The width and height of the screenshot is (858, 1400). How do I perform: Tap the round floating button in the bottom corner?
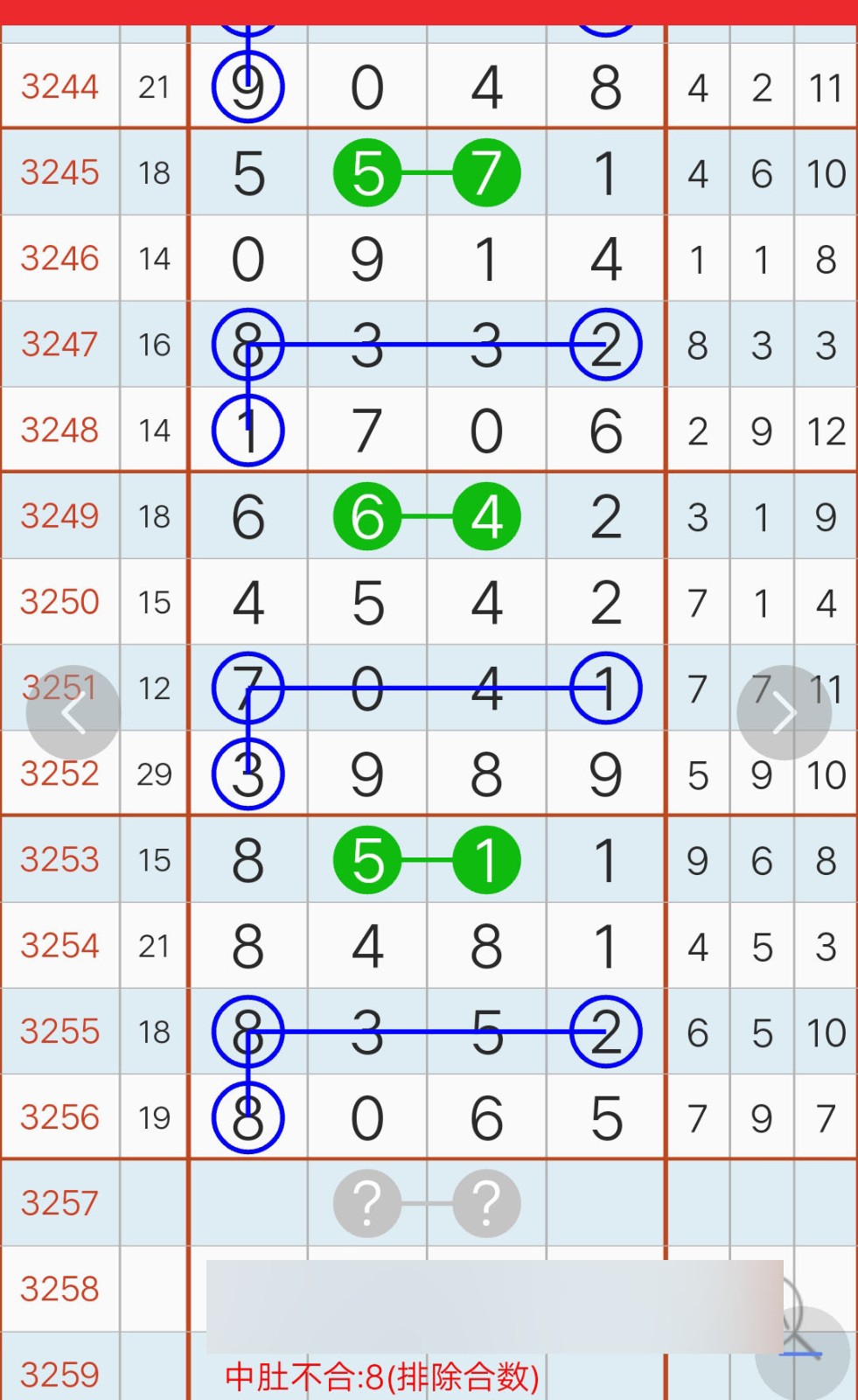(803, 1353)
